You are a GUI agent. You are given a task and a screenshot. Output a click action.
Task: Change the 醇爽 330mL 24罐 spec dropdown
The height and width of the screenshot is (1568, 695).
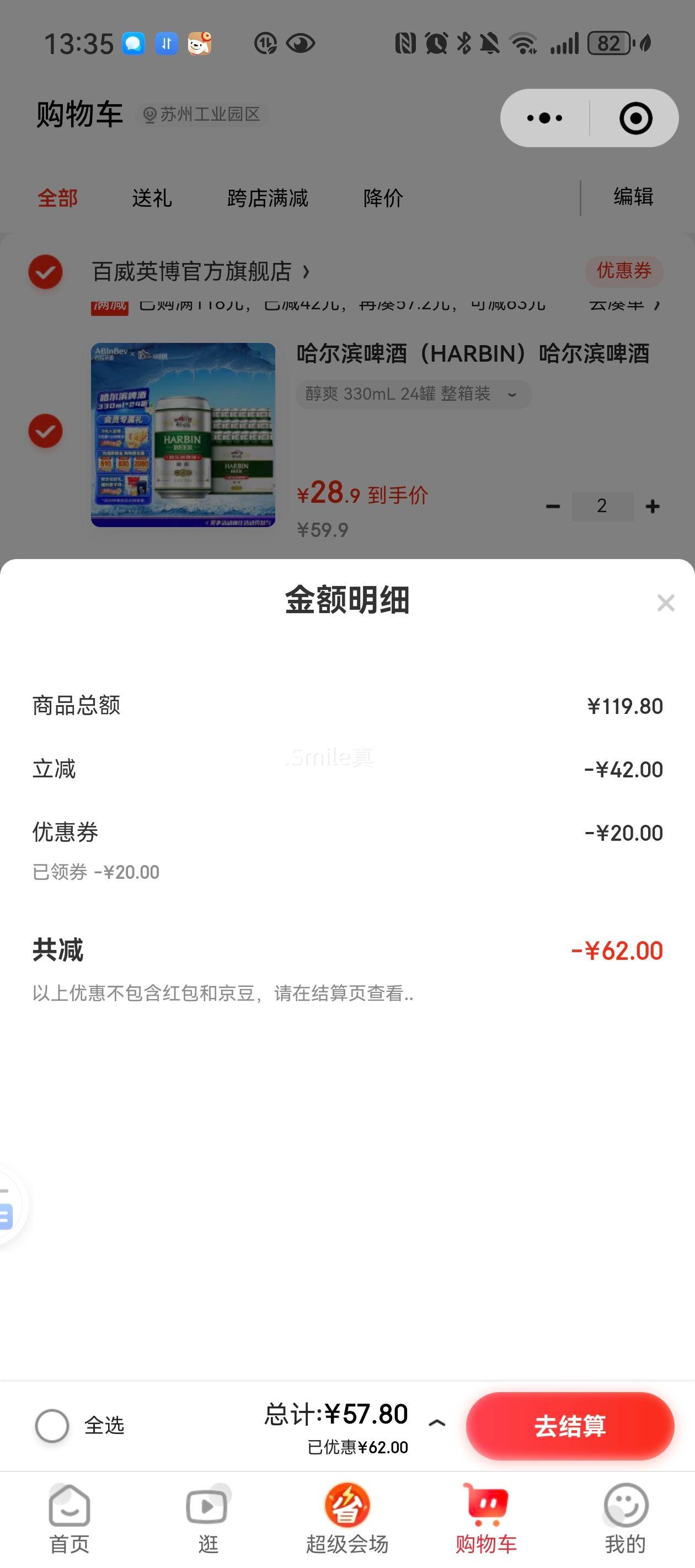(413, 394)
